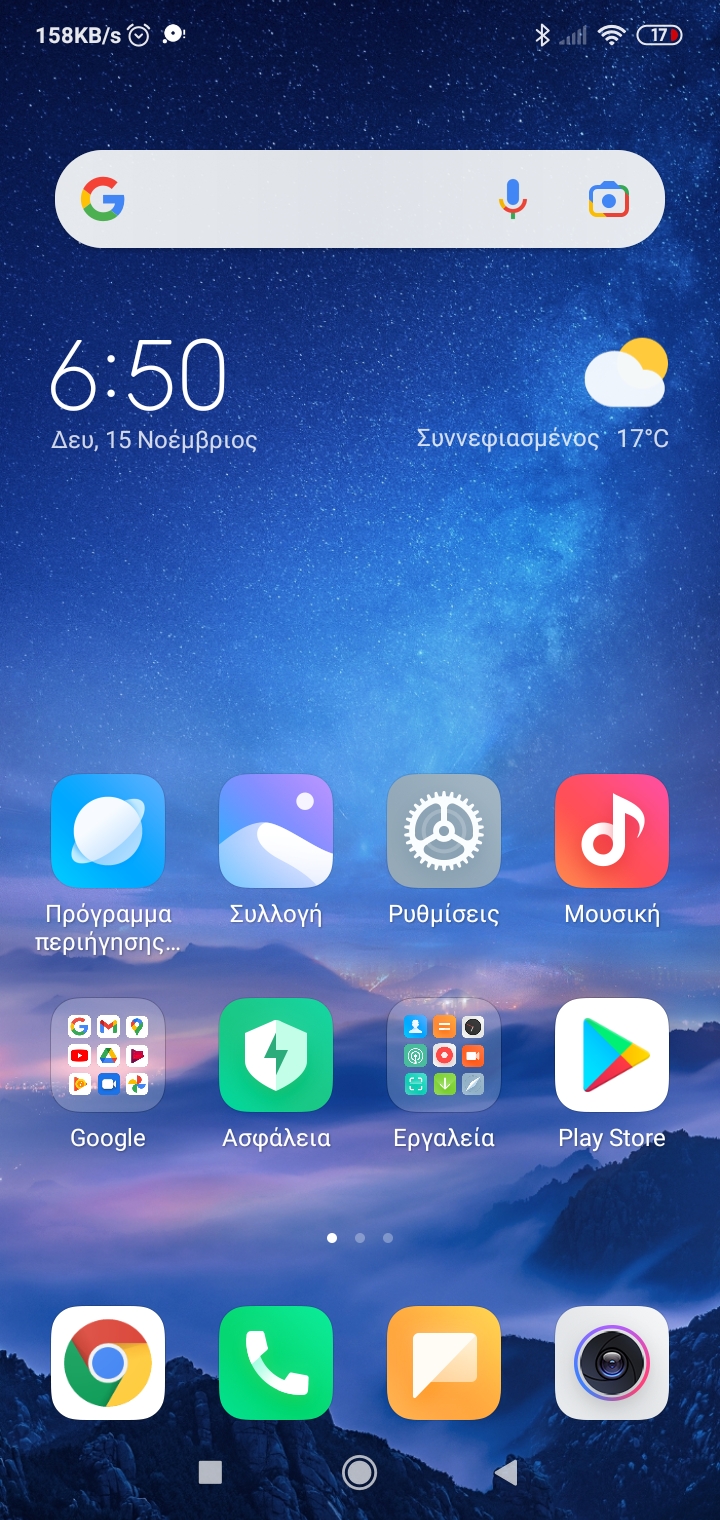Launch Play Store
Viewport: 720px width, 1520px height.
[x=612, y=1055]
